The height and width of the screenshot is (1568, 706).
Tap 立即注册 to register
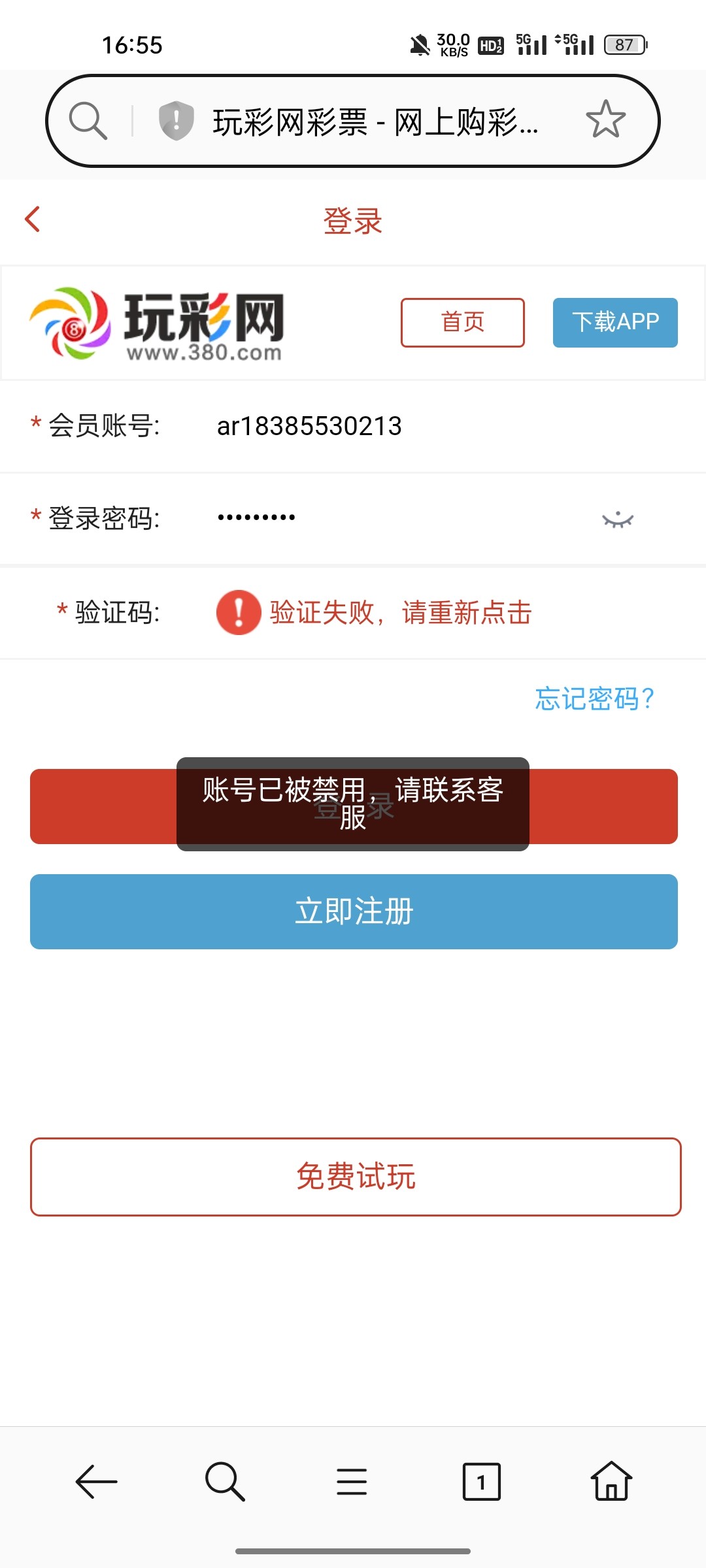tap(354, 911)
